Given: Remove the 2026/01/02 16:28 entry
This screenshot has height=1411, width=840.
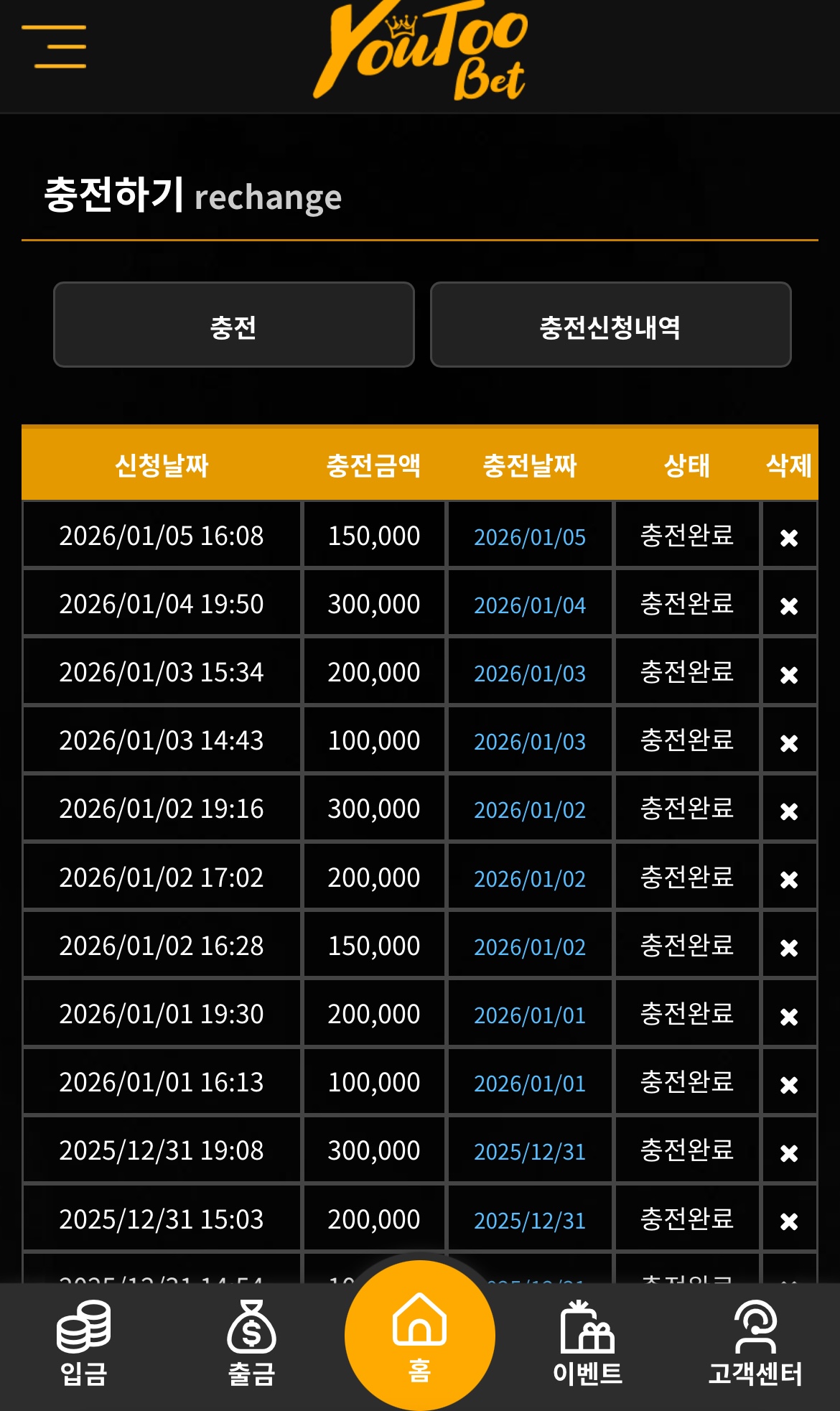Looking at the screenshot, I should [789, 948].
